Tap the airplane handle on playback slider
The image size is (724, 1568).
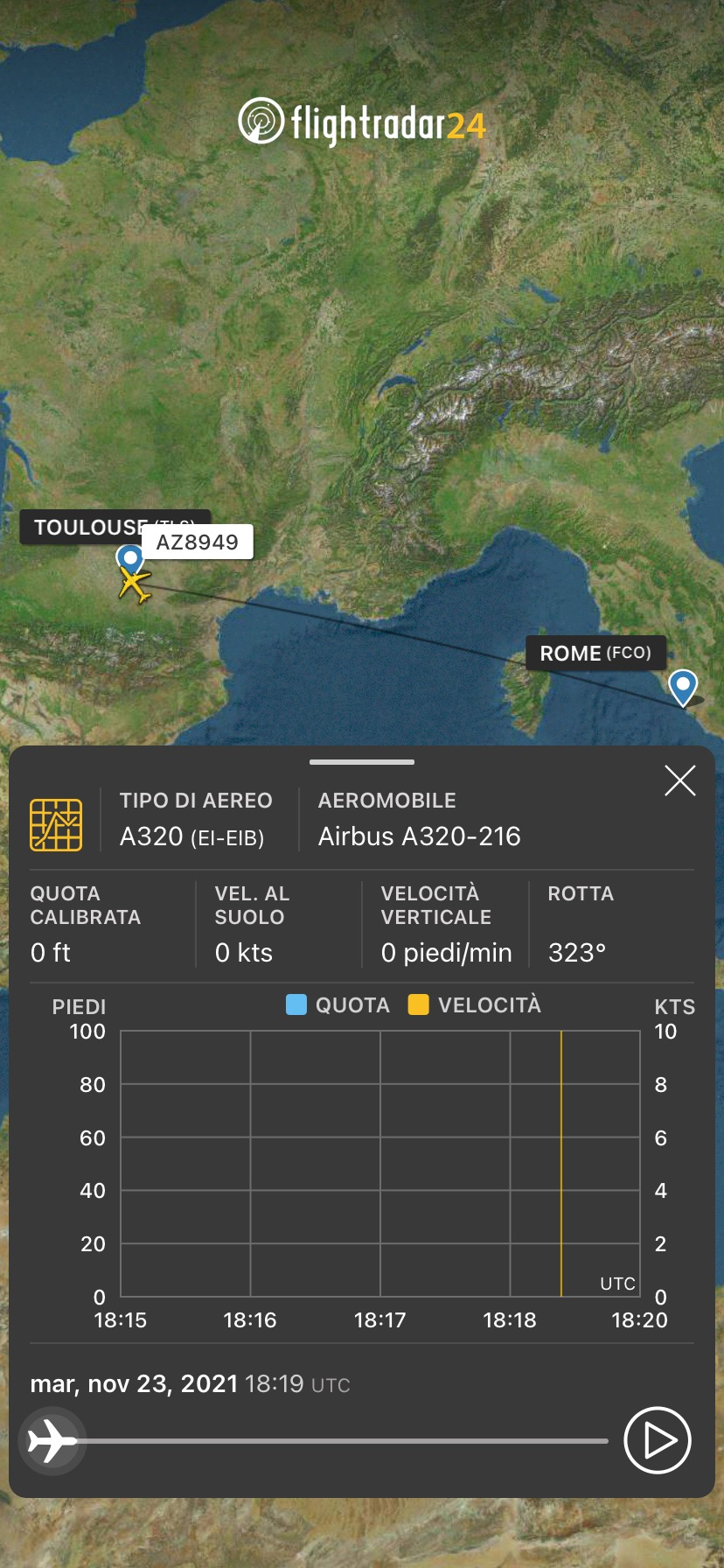(x=52, y=1440)
